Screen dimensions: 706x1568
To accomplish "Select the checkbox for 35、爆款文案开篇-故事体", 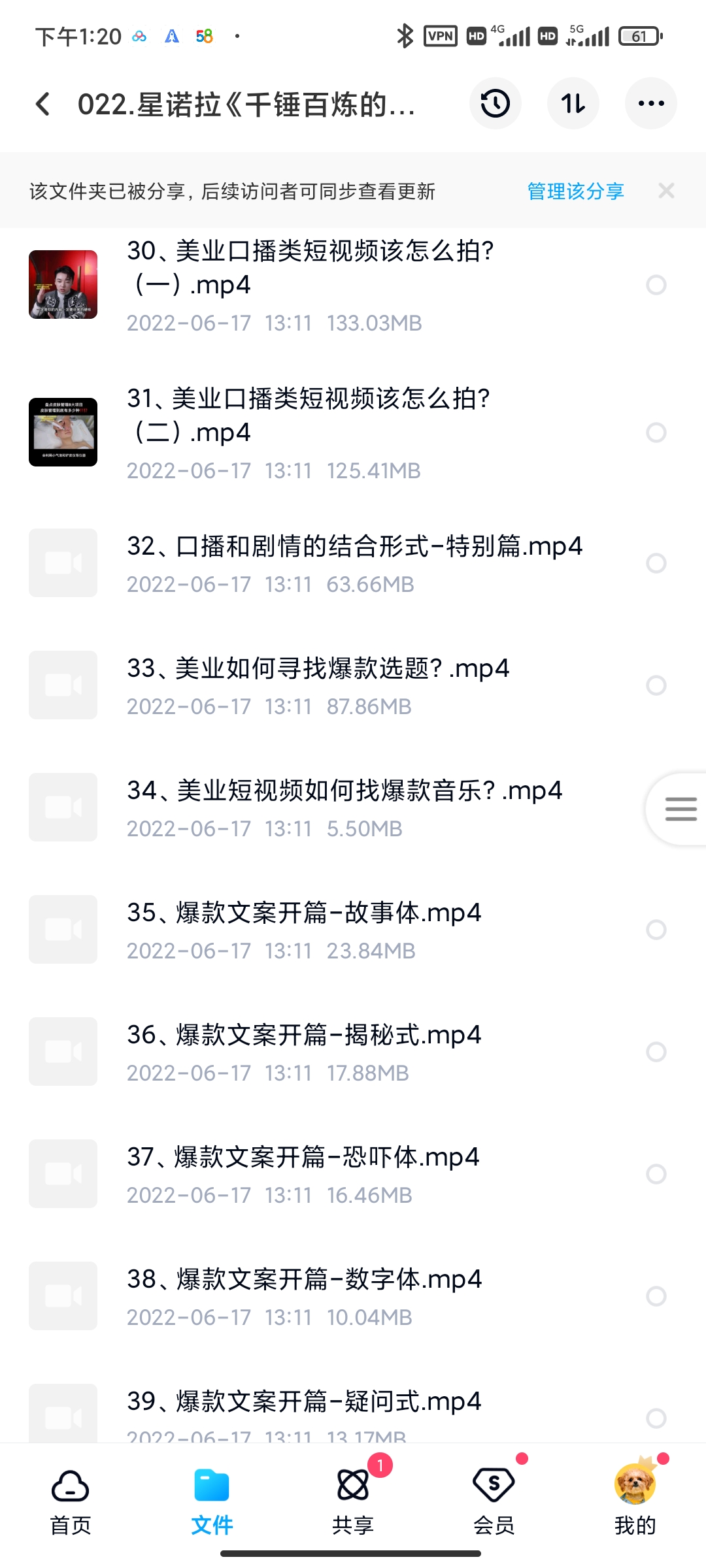I will coord(656,930).
